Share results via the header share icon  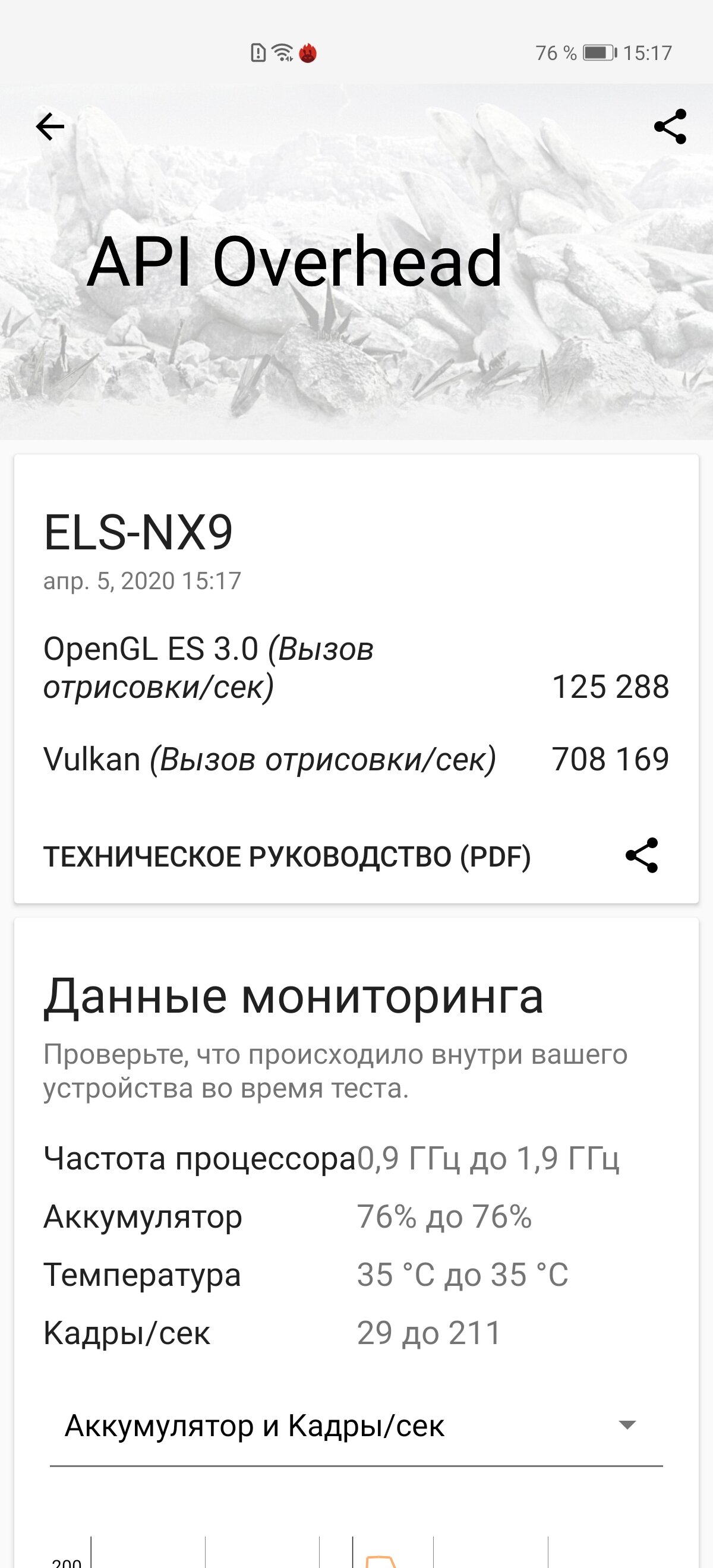click(670, 127)
